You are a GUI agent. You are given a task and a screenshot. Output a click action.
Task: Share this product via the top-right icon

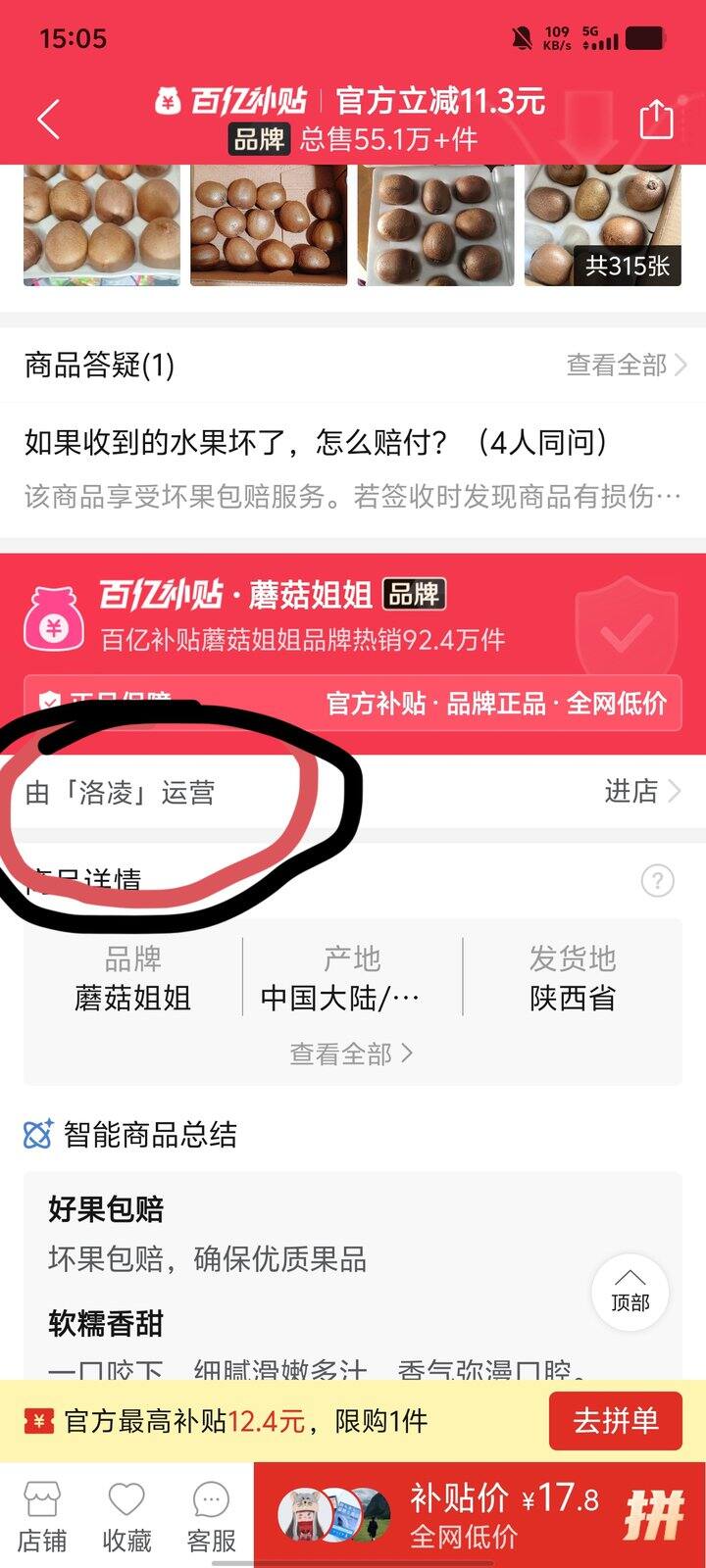tap(655, 120)
